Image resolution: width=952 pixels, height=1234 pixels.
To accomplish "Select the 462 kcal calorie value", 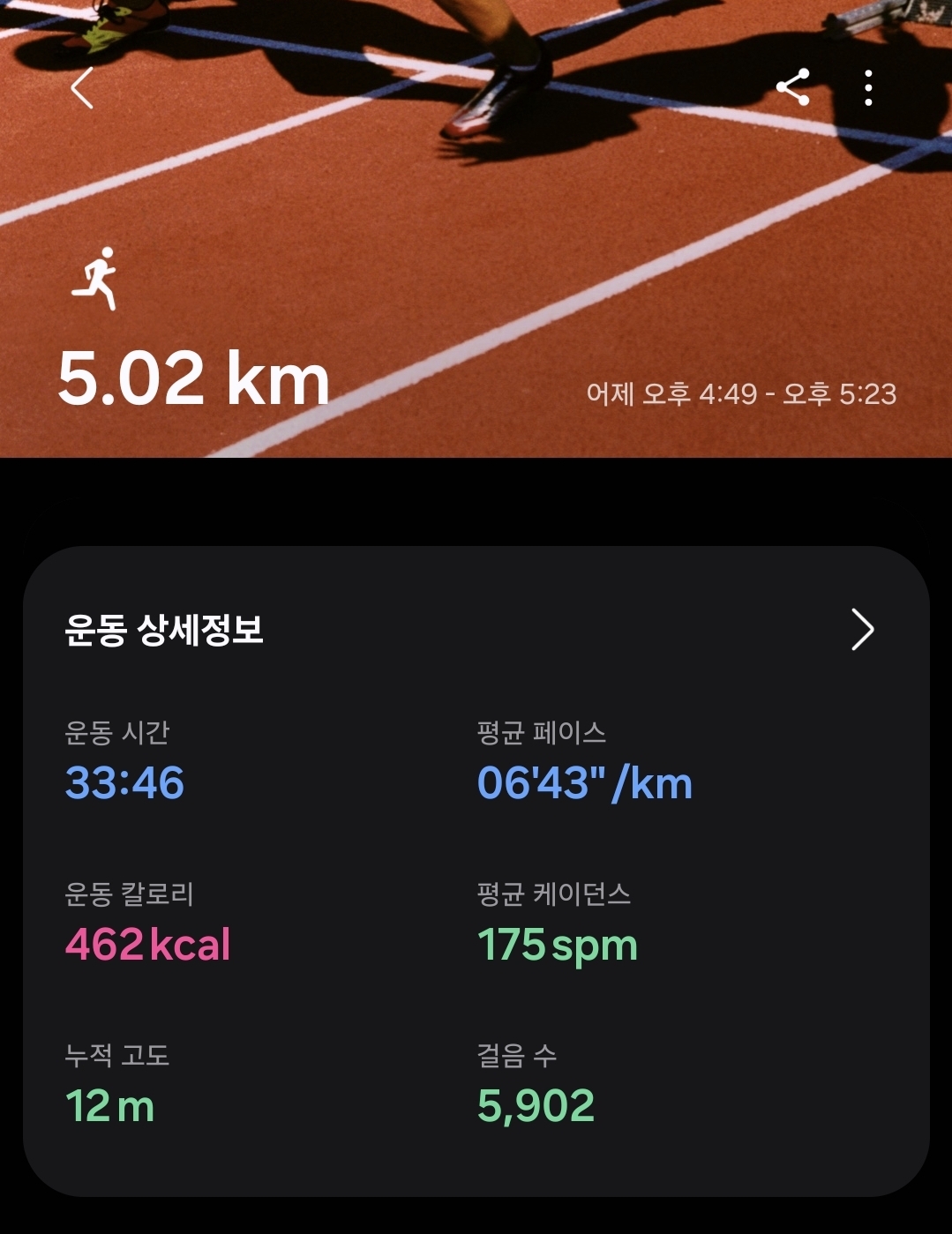I will [150, 943].
